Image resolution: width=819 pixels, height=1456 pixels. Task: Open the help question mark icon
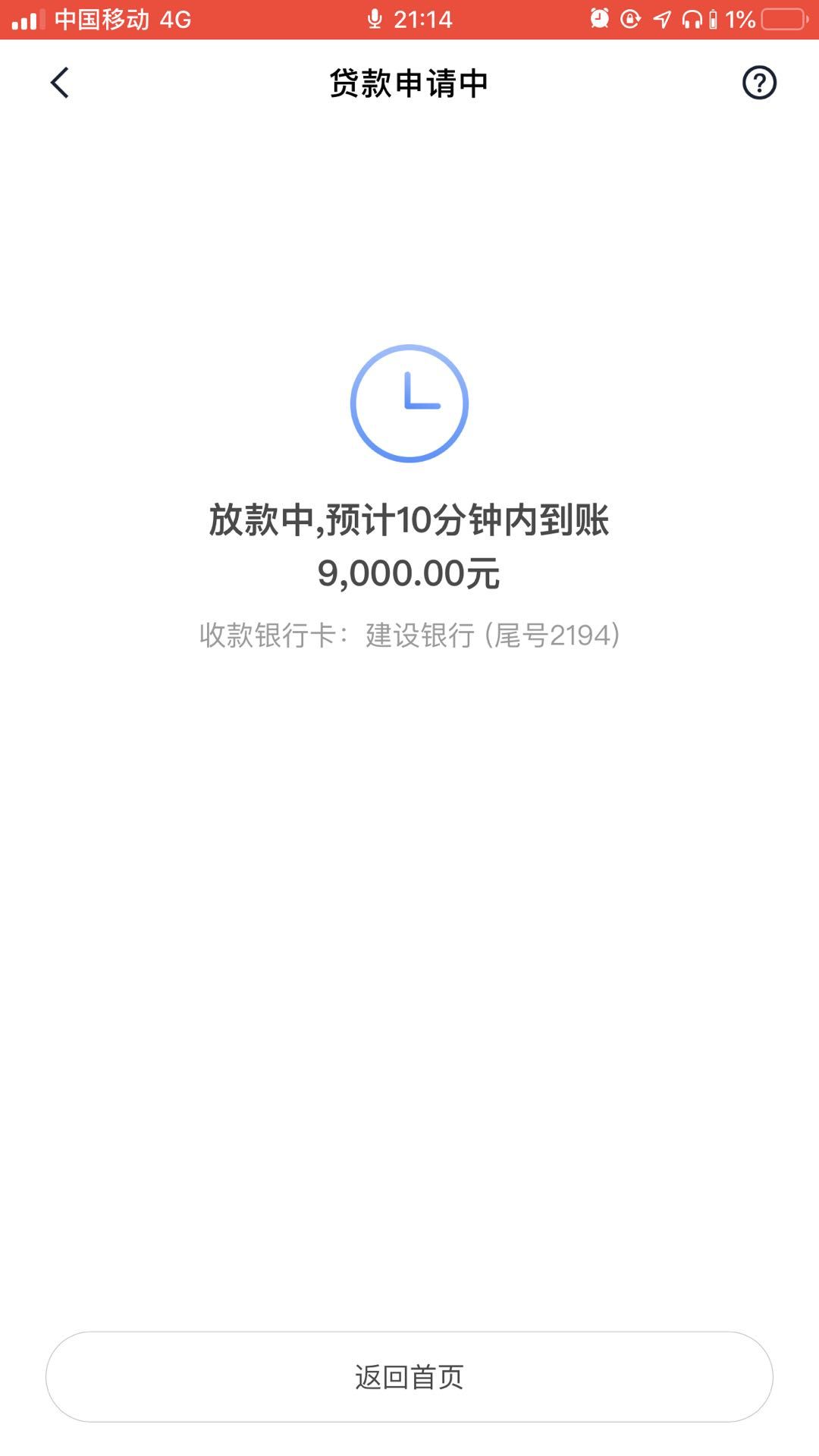tap(759, 83)
